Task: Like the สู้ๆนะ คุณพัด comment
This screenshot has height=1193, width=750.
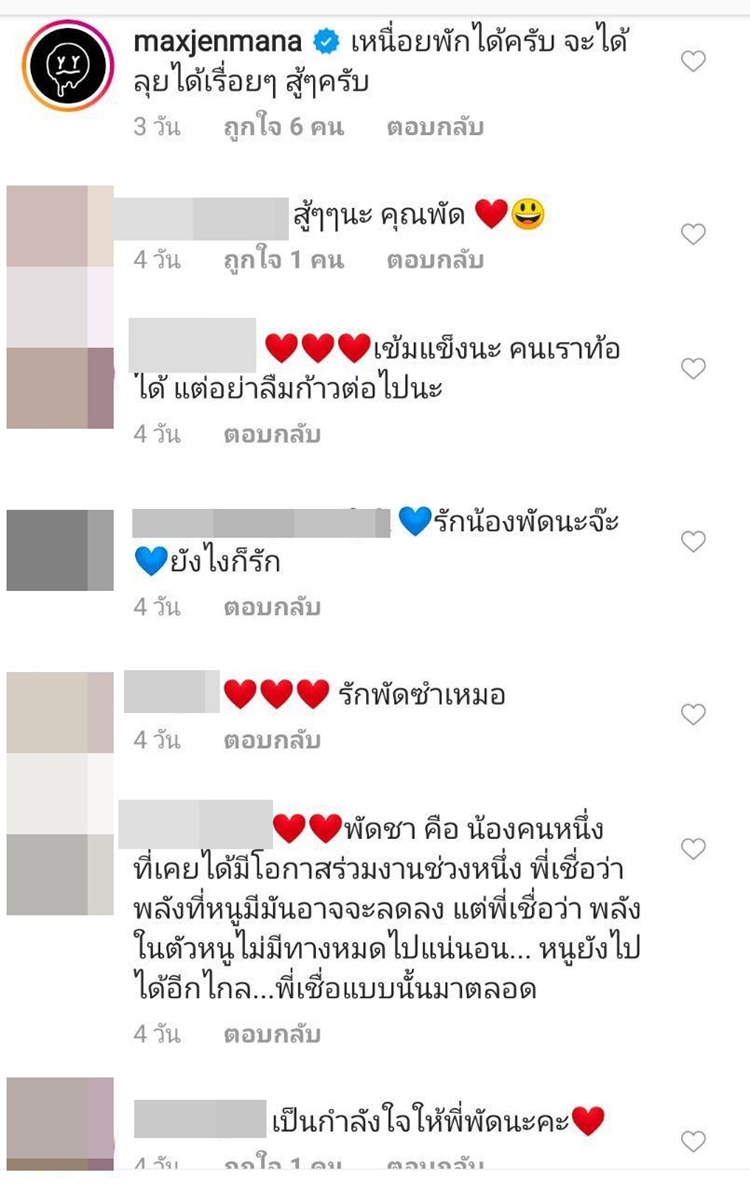Action: pyautogui.click(x=693, y=234)
